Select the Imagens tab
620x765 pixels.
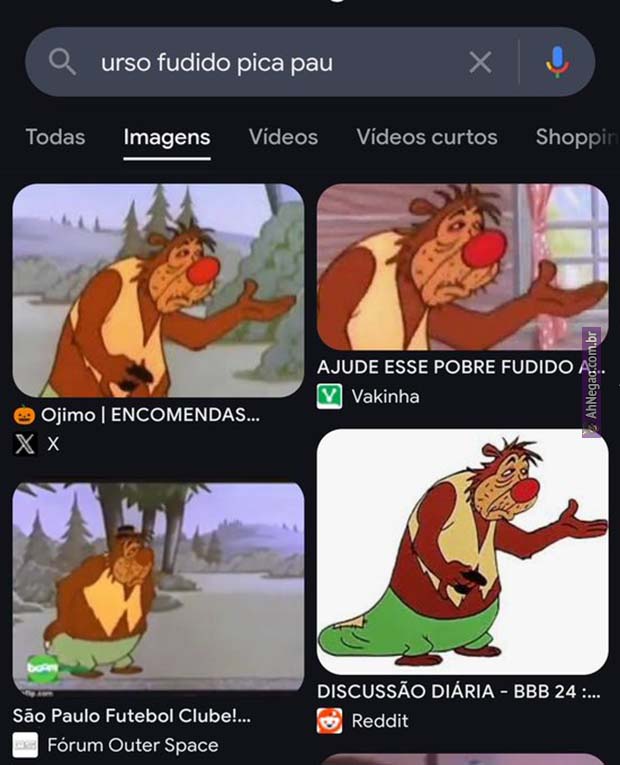tap(167, 137)
